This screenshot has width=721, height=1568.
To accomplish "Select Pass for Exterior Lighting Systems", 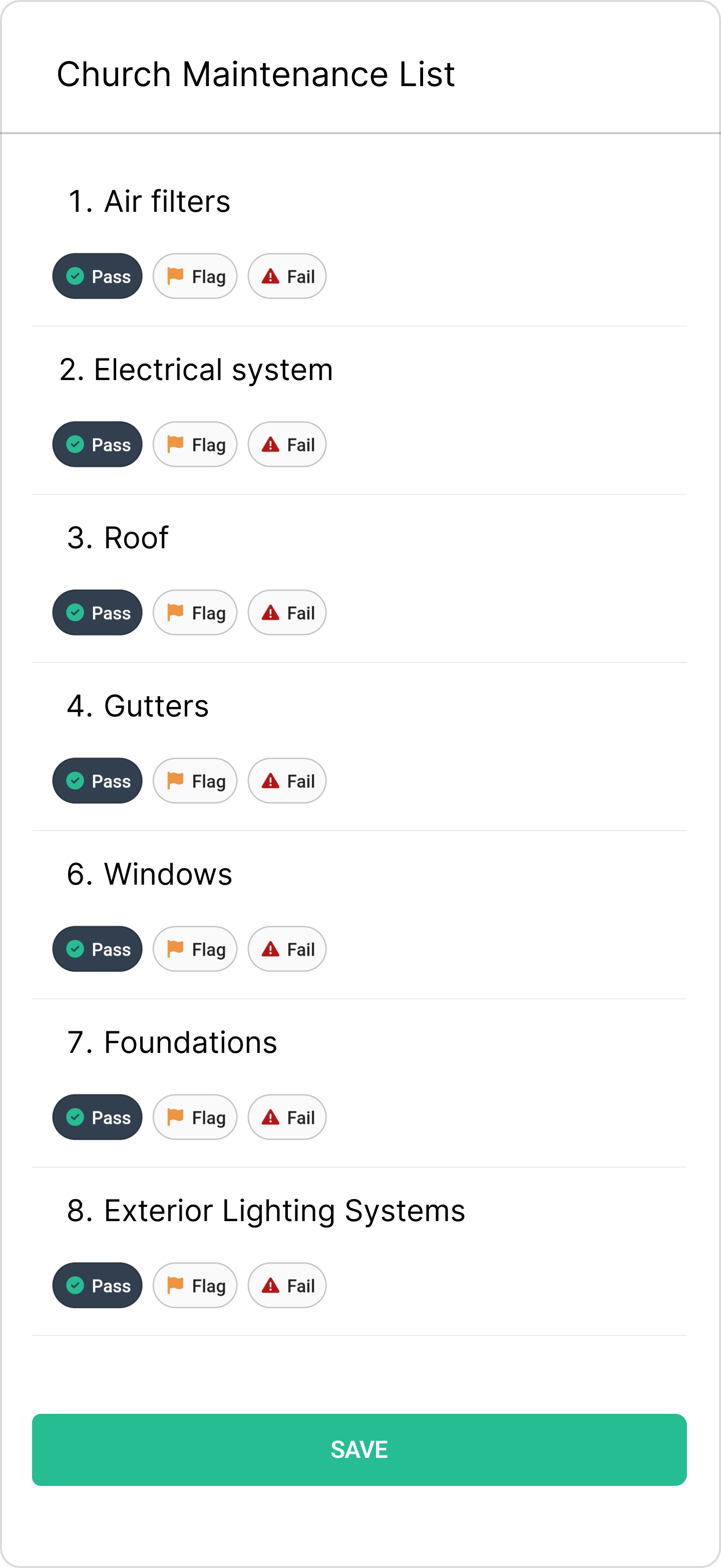I will 98,1285.
